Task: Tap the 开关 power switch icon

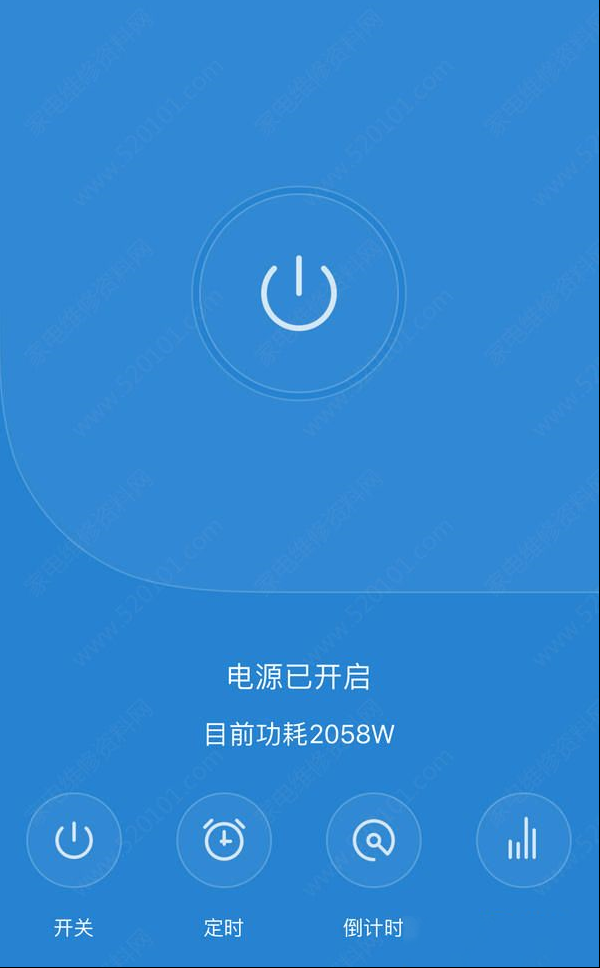Action: coord(74,840)
